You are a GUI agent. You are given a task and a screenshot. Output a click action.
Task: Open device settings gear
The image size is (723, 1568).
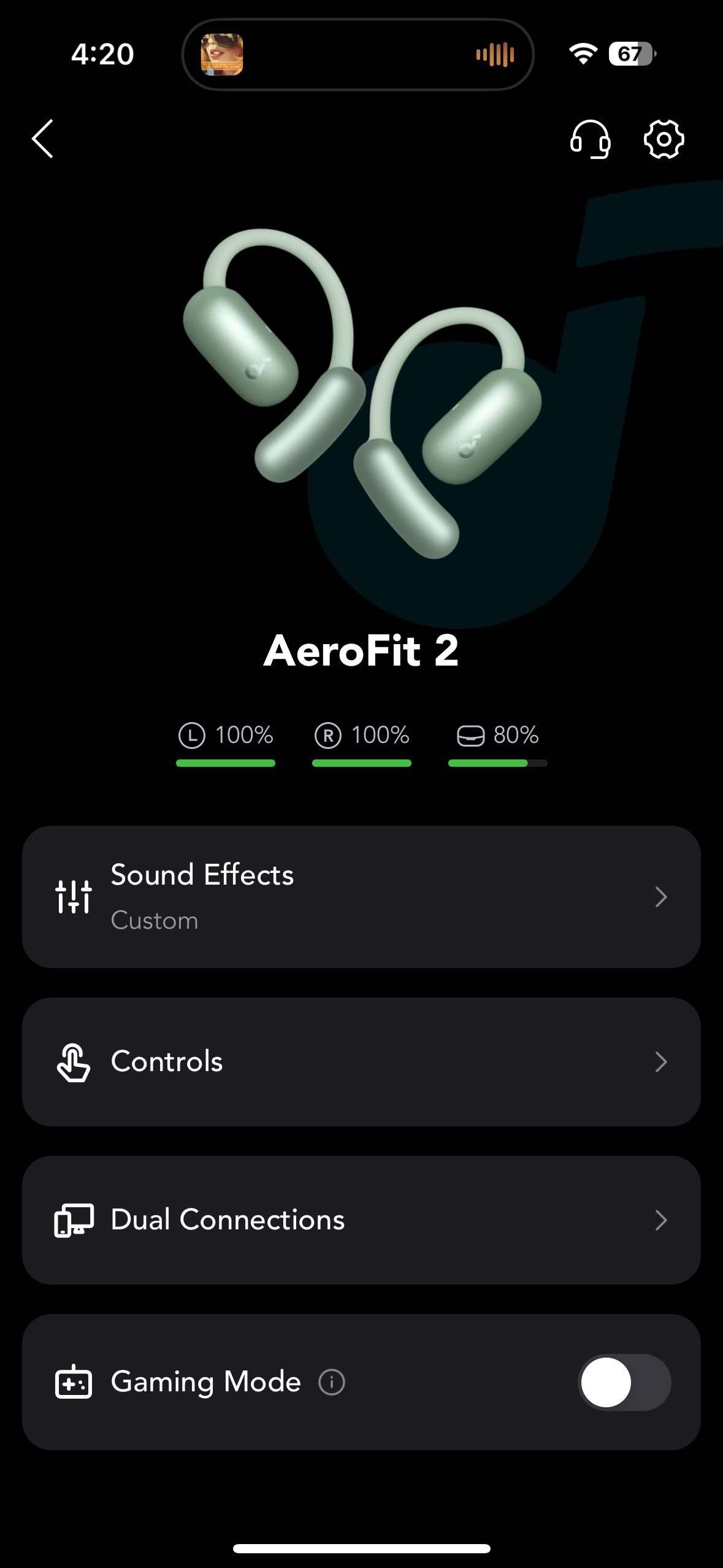(x=664, y=139)
